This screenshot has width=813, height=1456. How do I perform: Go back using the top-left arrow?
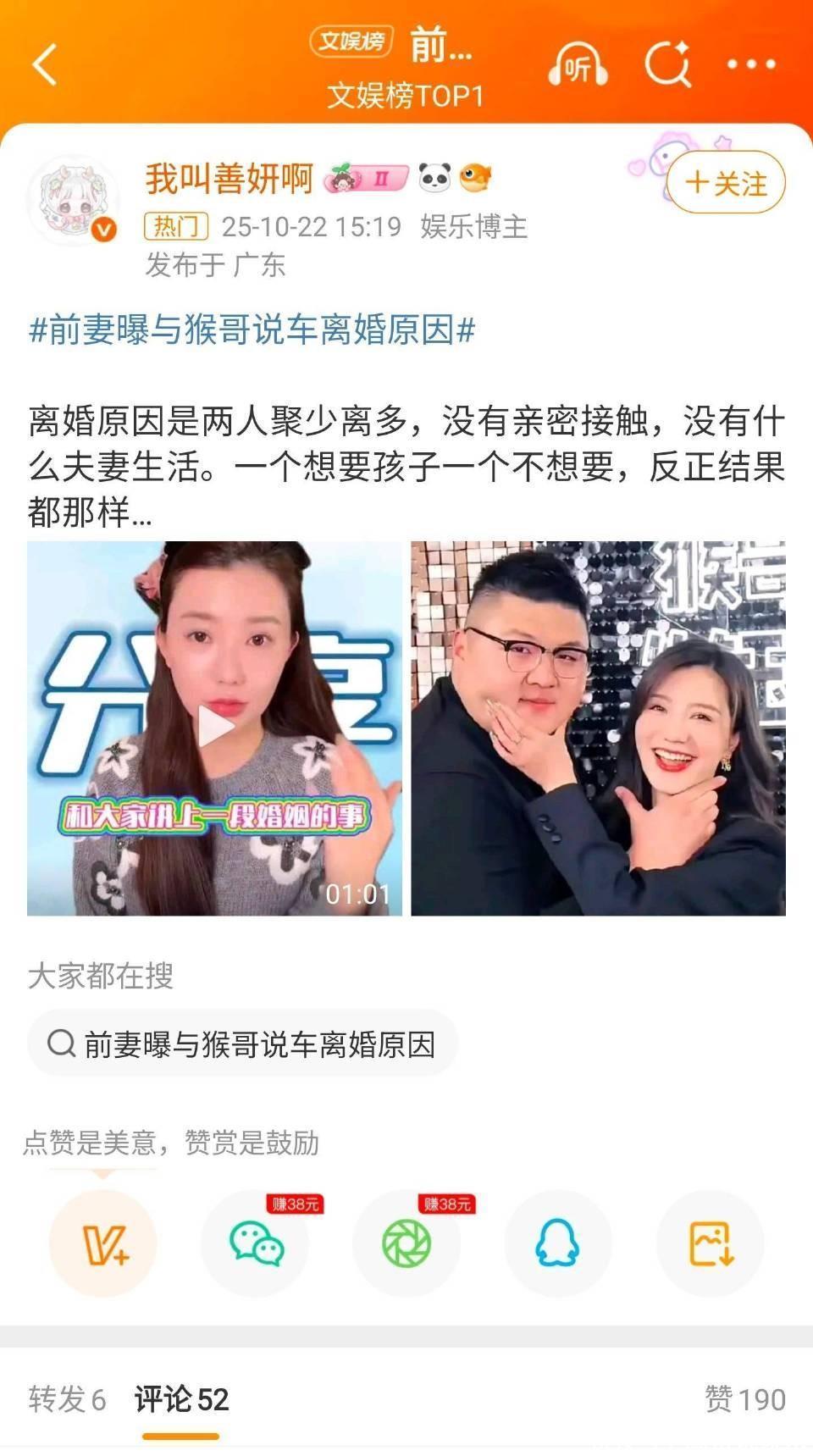pyautogui.click(x=46, y=65)
